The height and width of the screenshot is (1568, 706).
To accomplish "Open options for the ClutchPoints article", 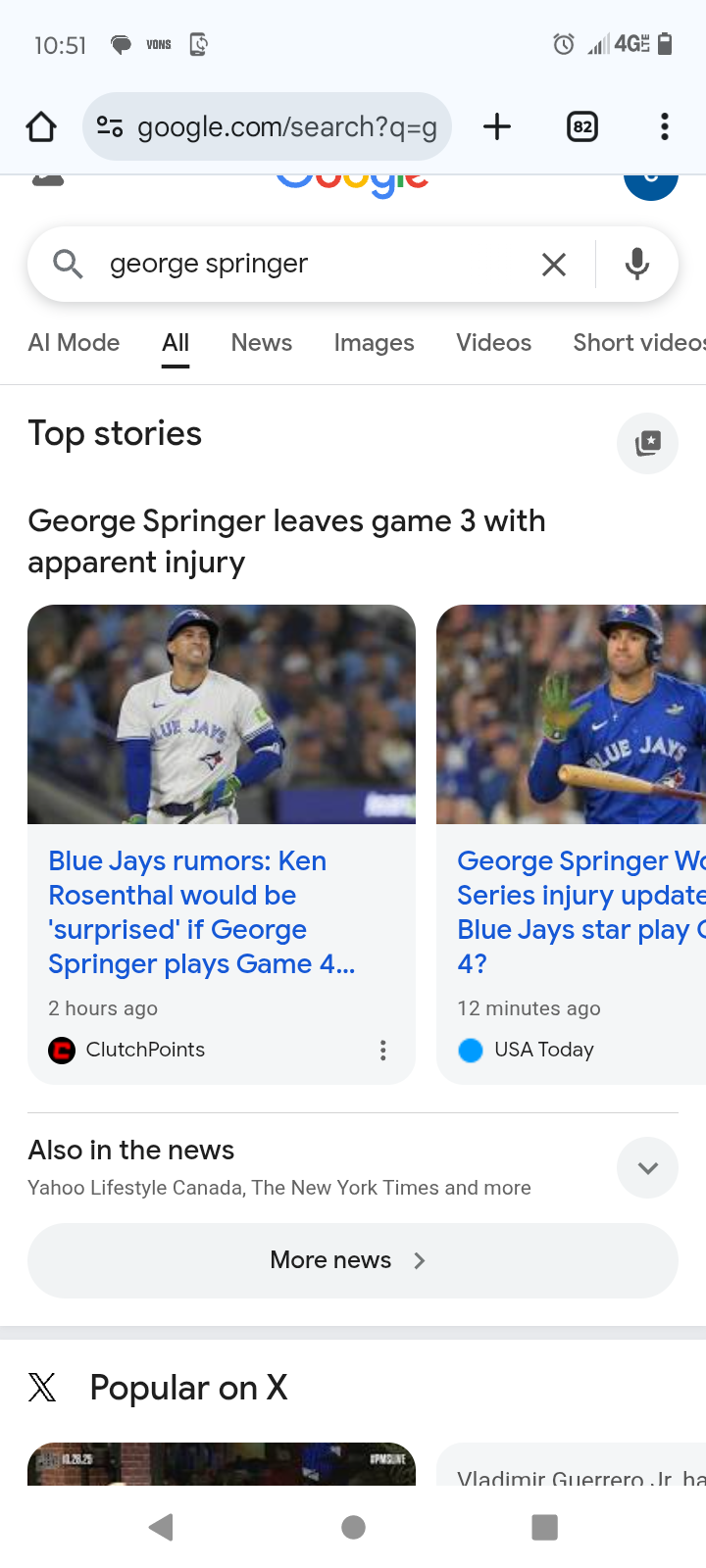I will coord(383,1050).
